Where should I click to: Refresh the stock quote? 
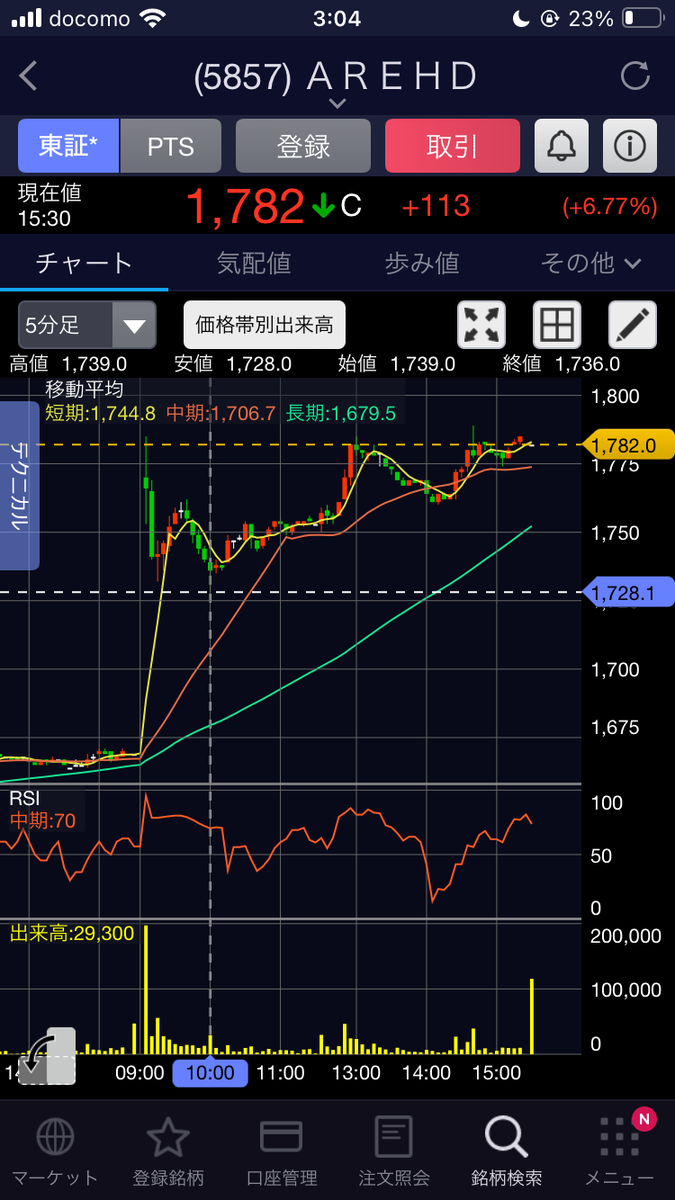coord(635,76)
